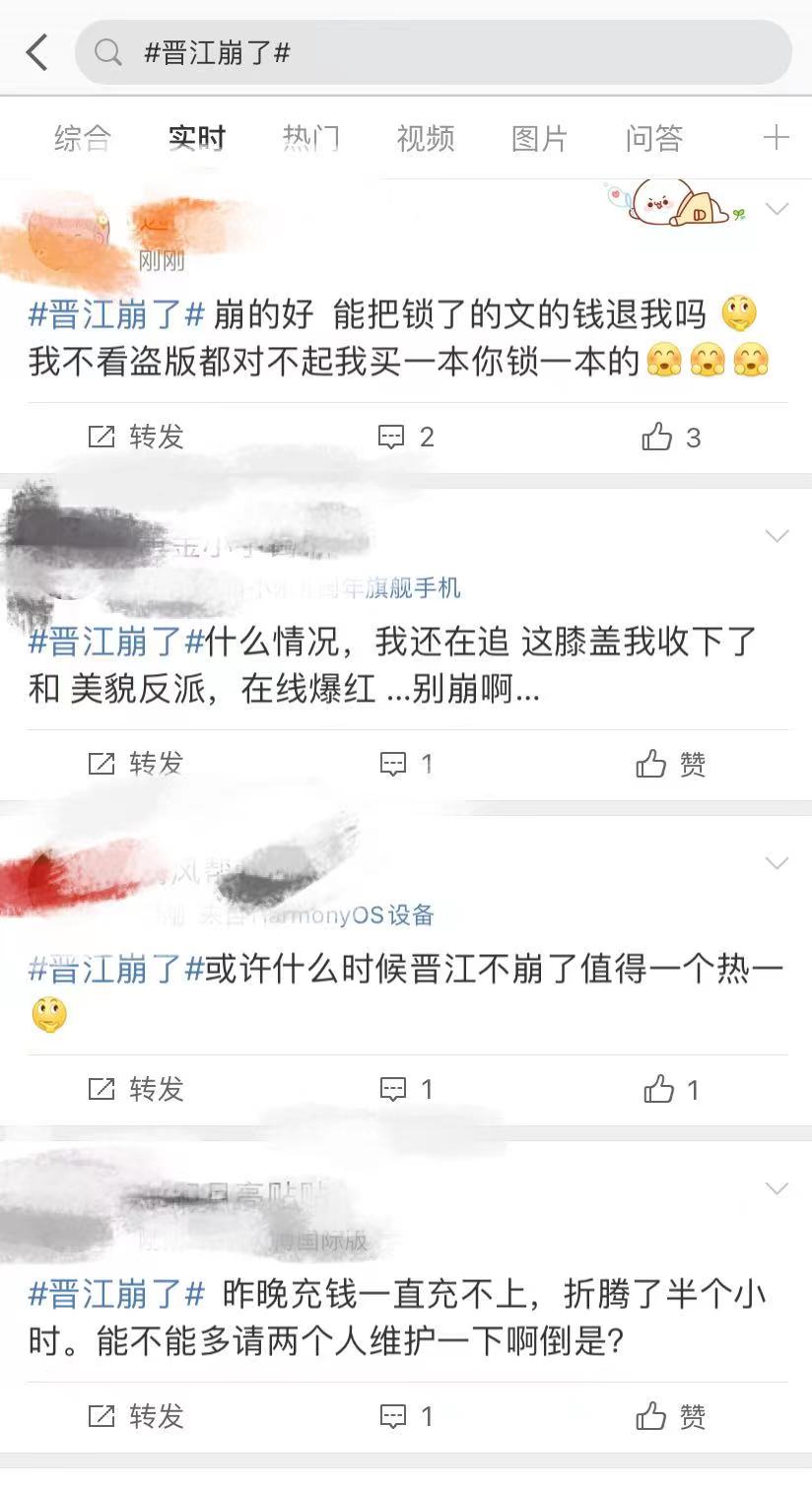
Task: Open comments on the 崩的好 post
Action: coord(406,437)
